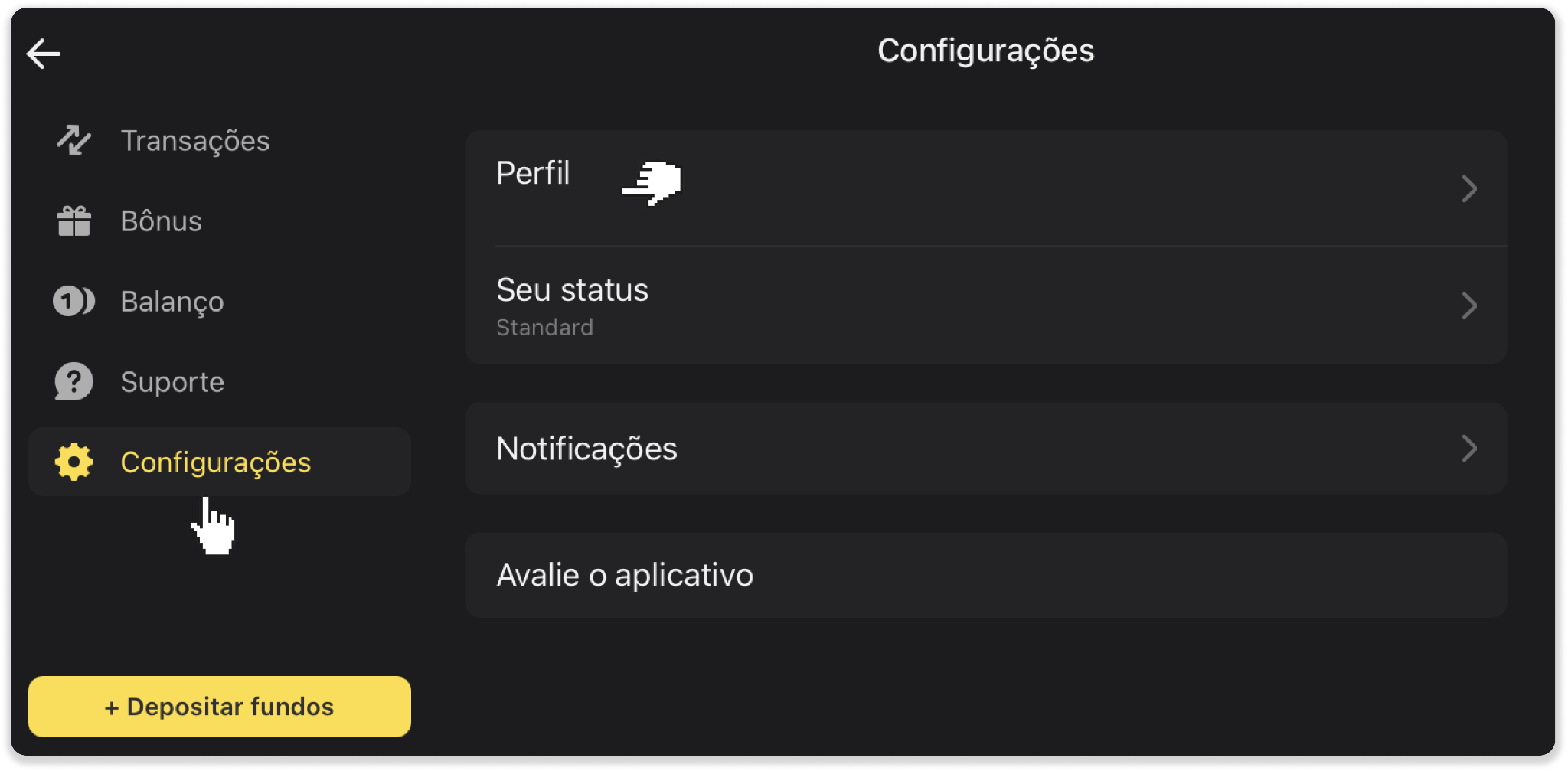
Task: Go back using the arrow icon
Action: click(x=44, y=54)
